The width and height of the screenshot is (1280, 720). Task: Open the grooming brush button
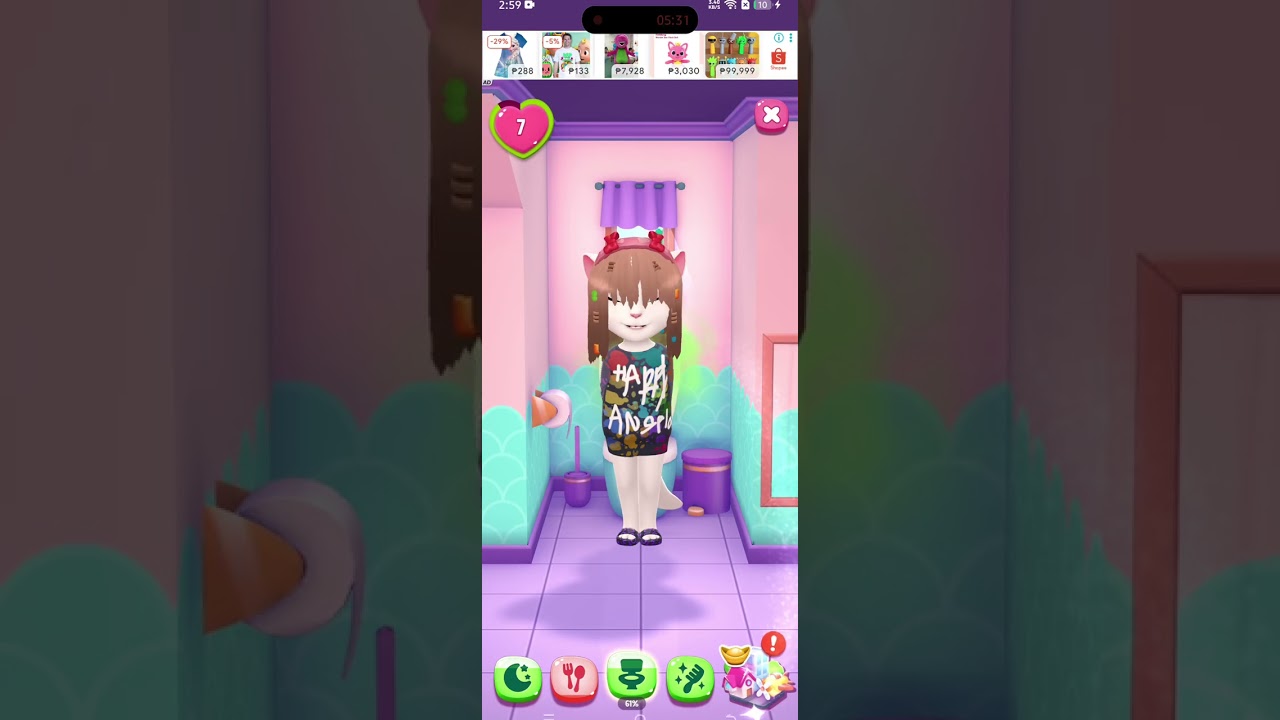point(689,679)
